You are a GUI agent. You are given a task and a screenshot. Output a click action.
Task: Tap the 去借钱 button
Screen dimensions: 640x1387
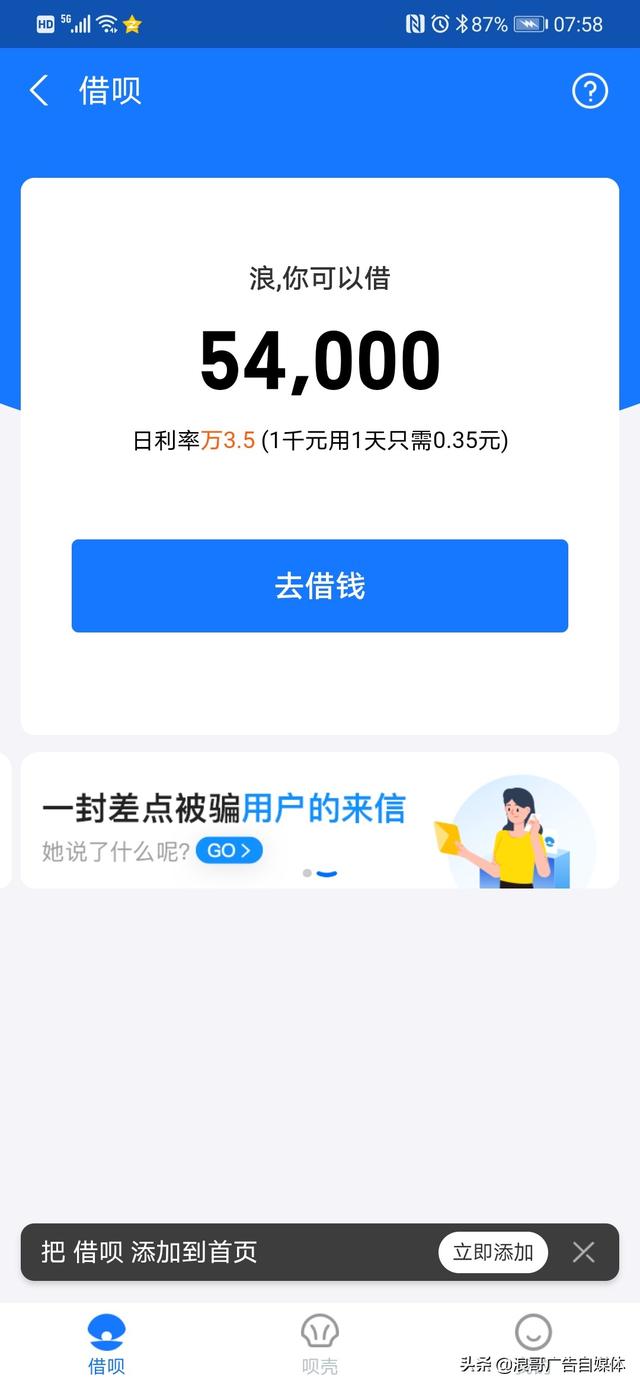click(x=320, y=586)
